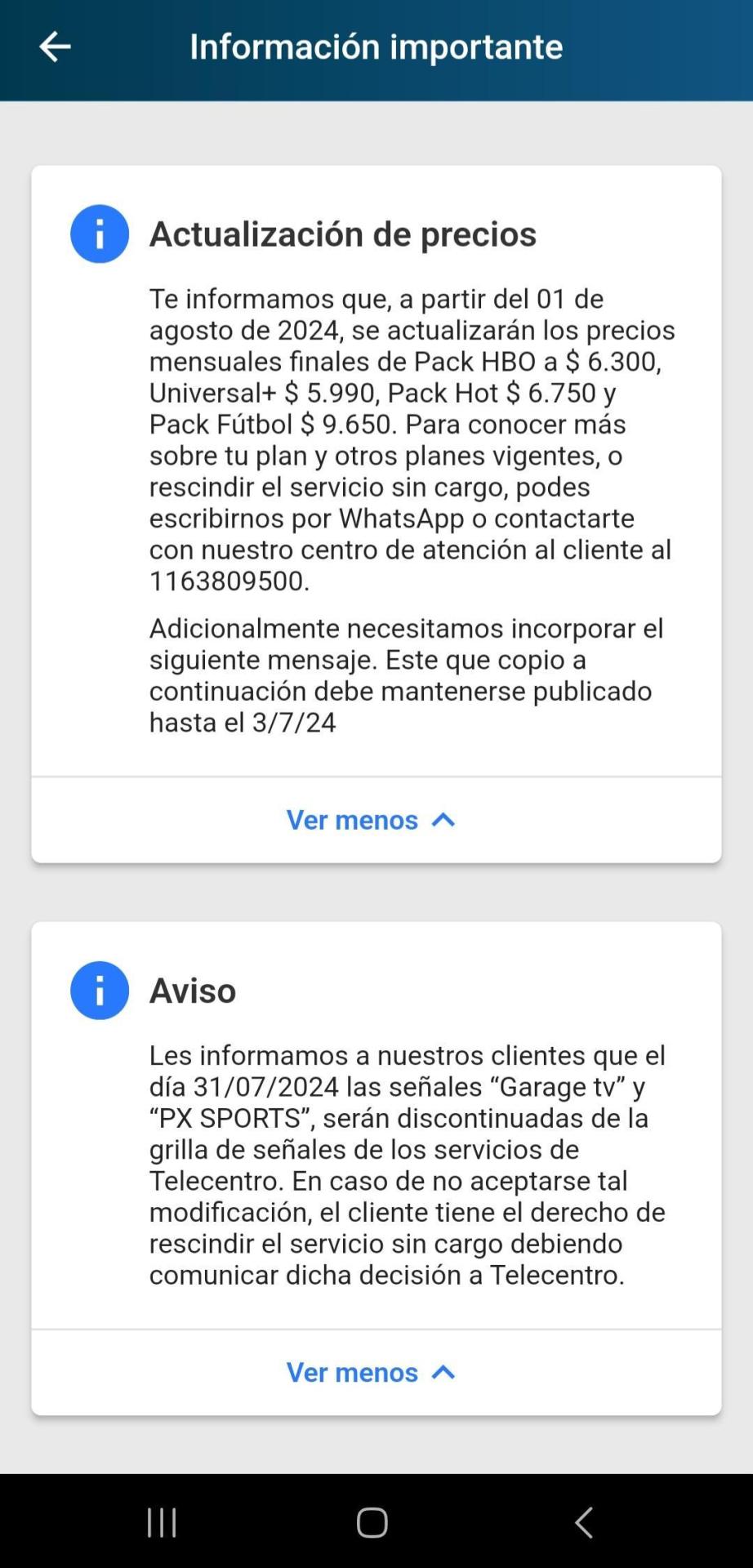Tap the blue circular icon in the Aviso card
753x1568 pixels.
coord(99,990)
